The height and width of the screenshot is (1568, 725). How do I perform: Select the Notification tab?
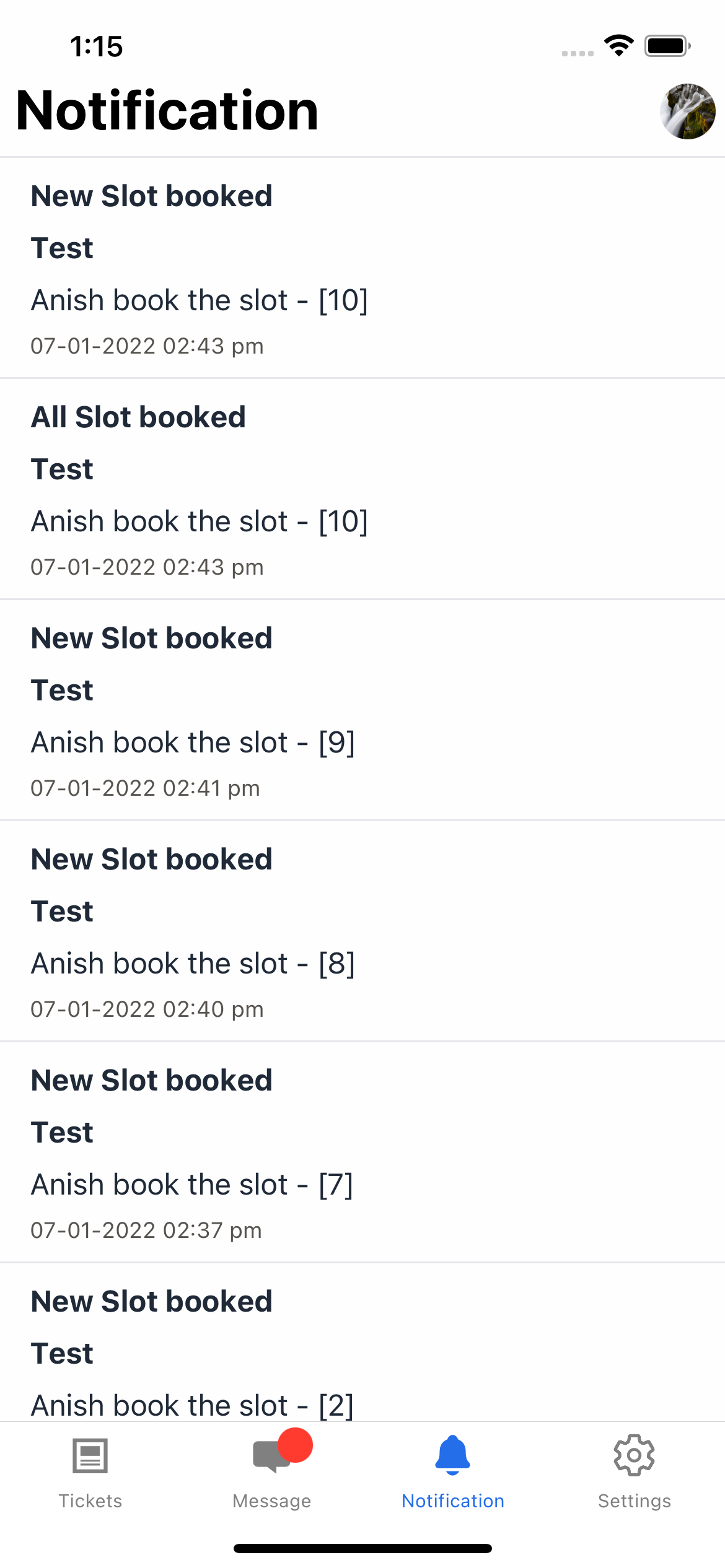tap(453, 1472)
